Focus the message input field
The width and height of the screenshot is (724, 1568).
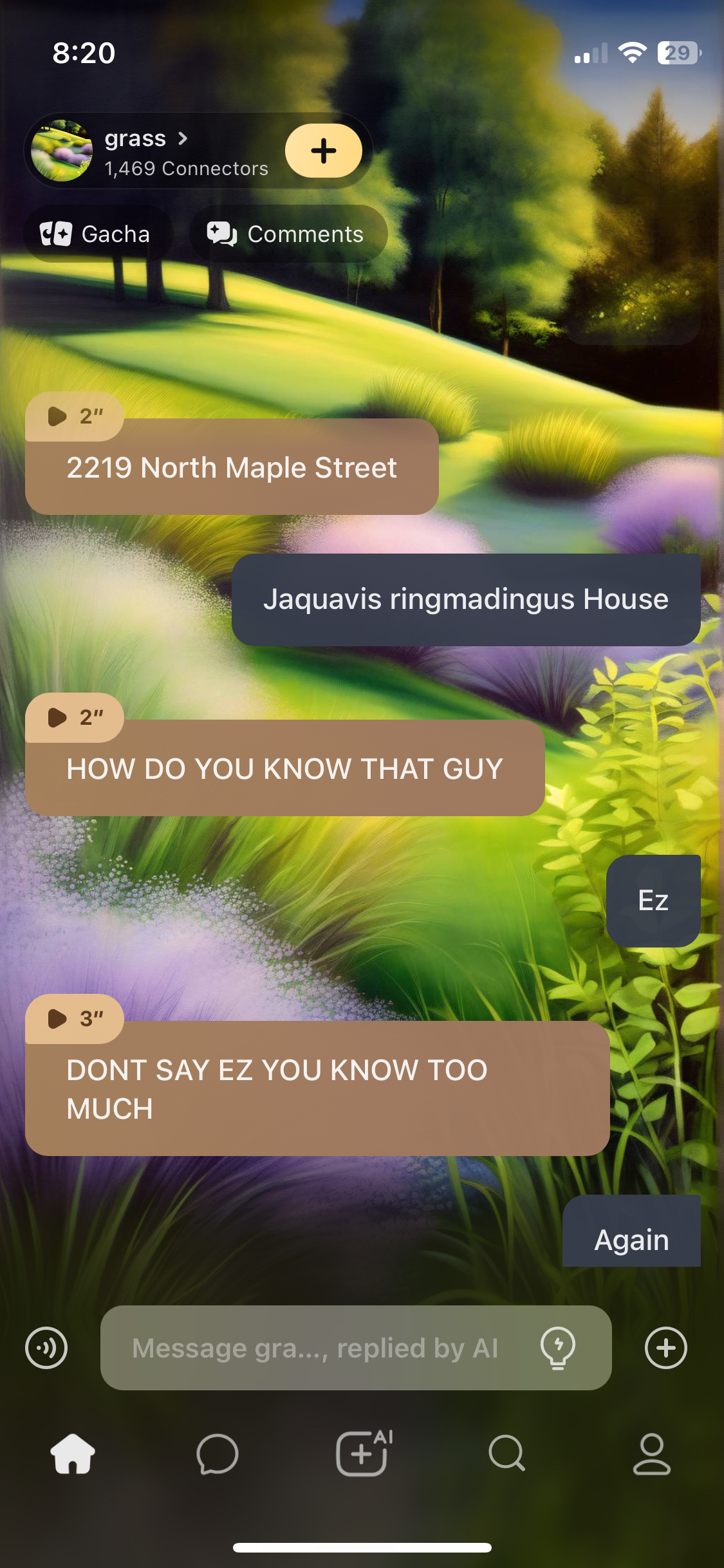tap(315, 1348)
